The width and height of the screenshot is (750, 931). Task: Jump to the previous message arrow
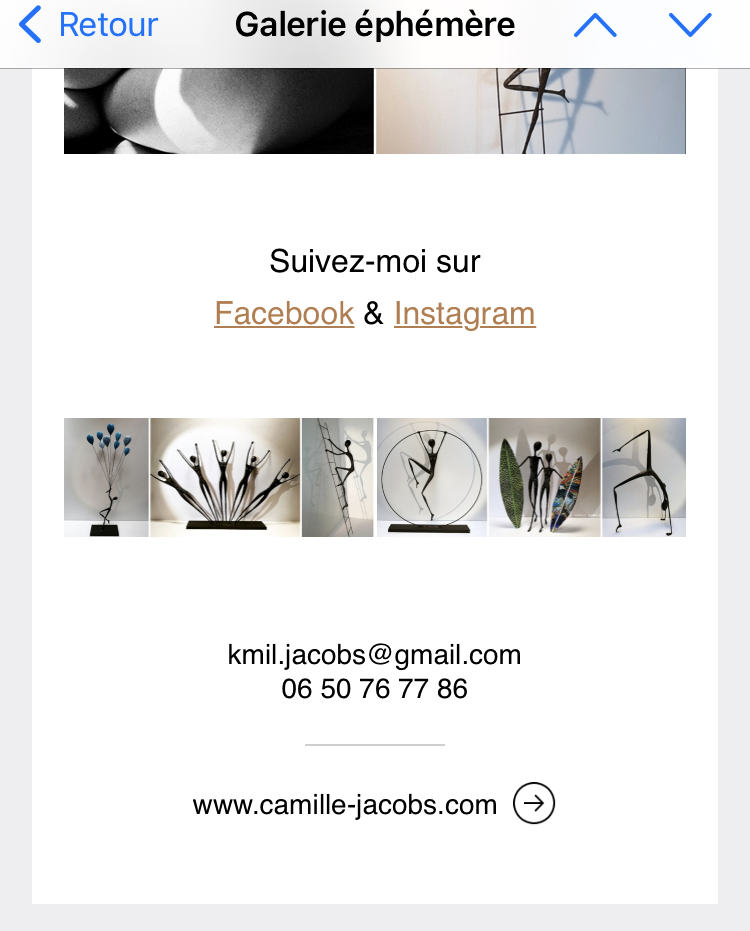tap(595, 25)
